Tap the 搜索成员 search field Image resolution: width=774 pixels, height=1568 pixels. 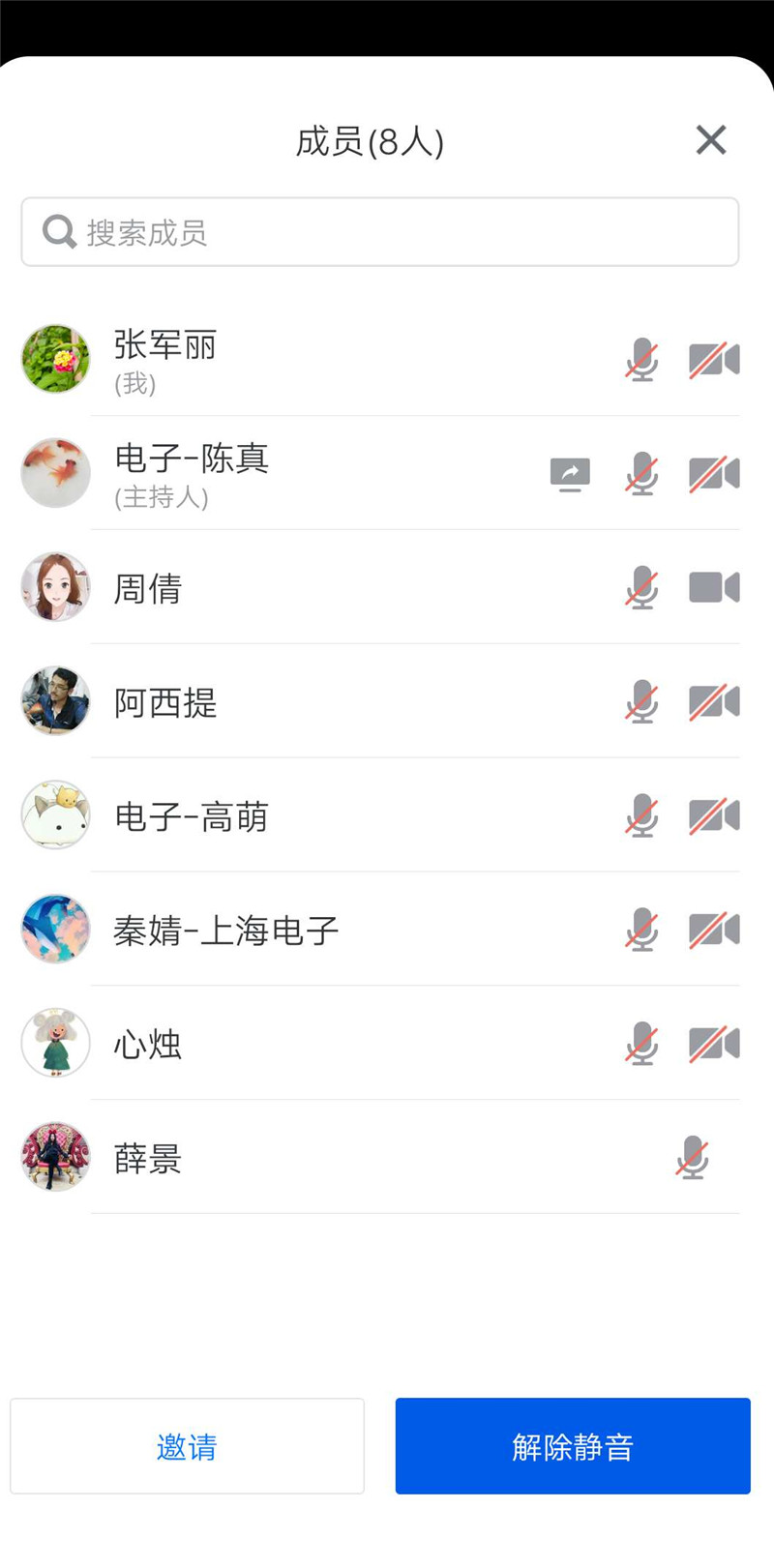tap(379, 232)
